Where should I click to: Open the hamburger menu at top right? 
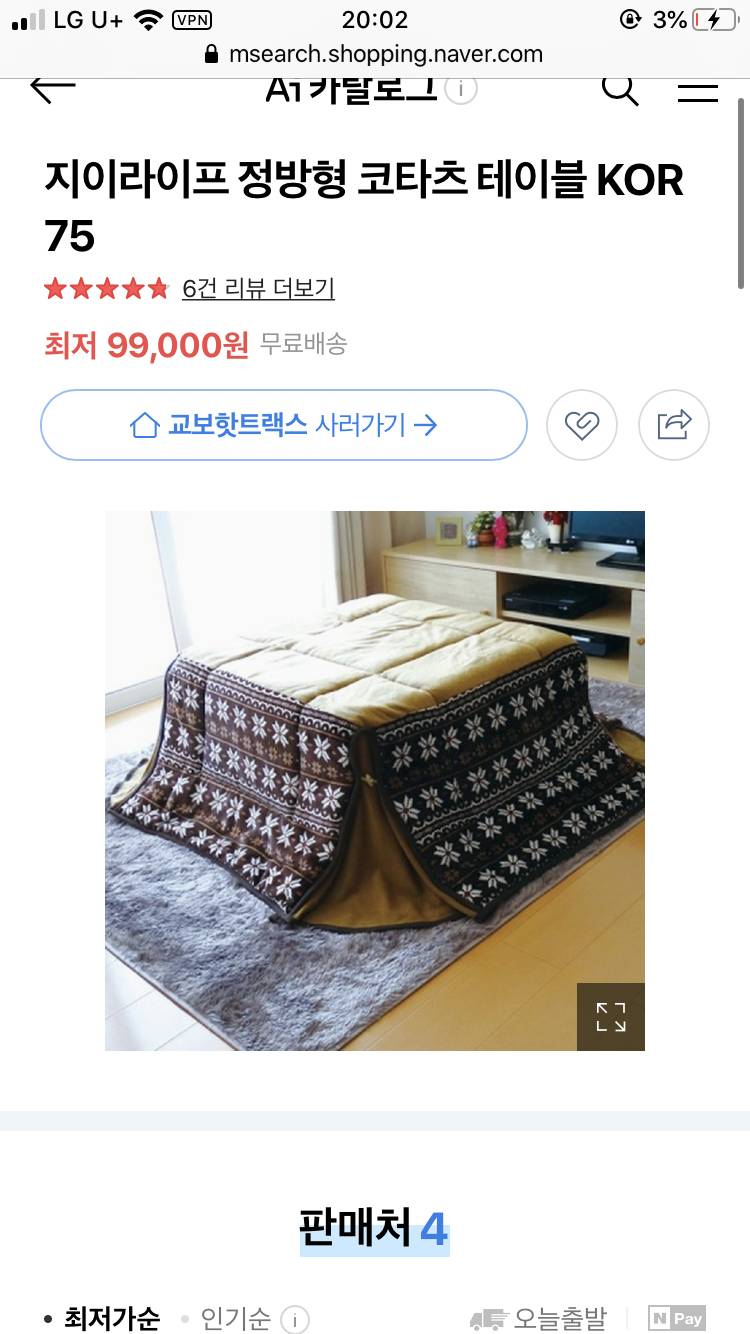(x=698, y=90)
